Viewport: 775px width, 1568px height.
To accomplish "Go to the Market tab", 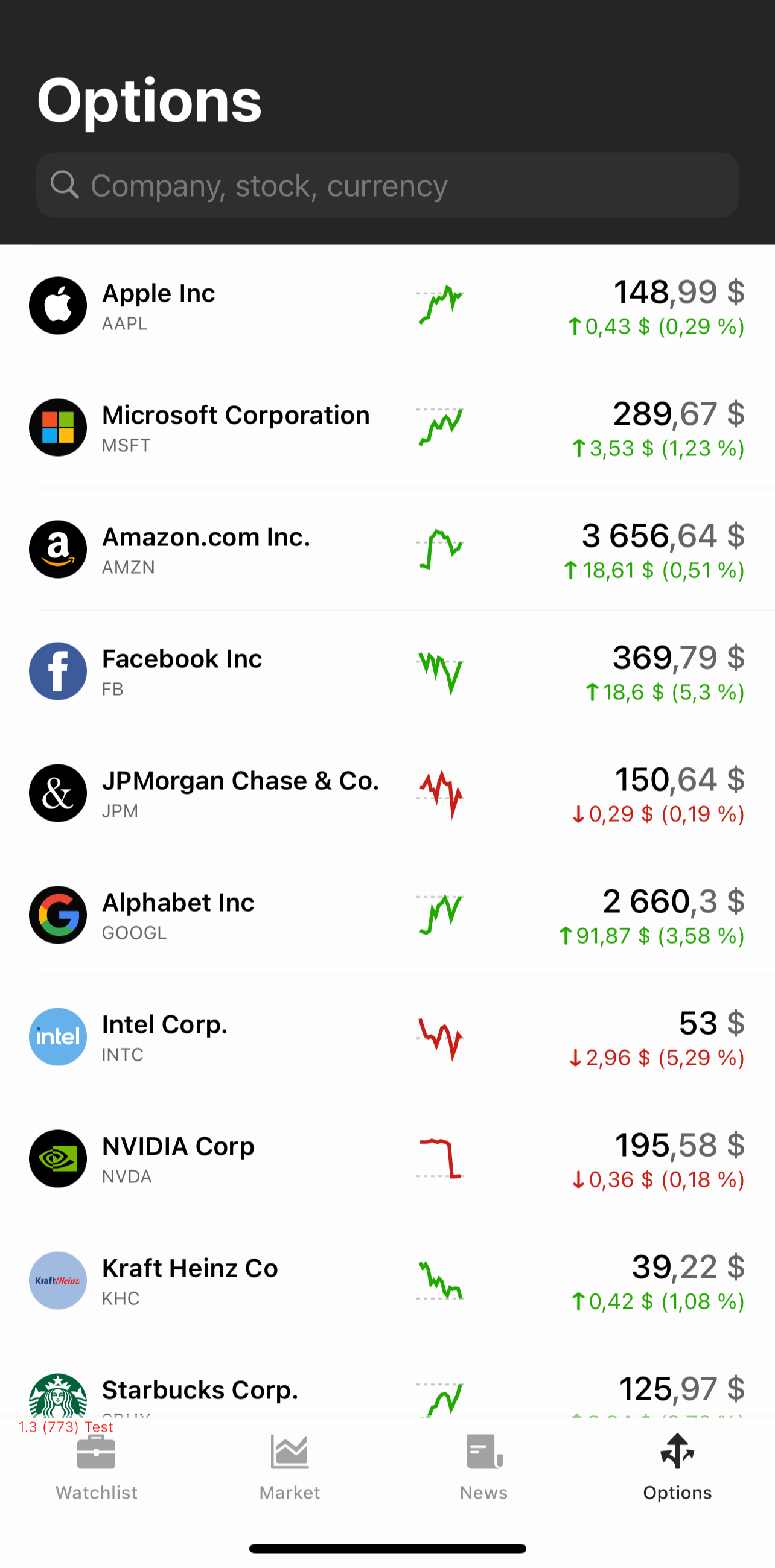I will 290,1468.
